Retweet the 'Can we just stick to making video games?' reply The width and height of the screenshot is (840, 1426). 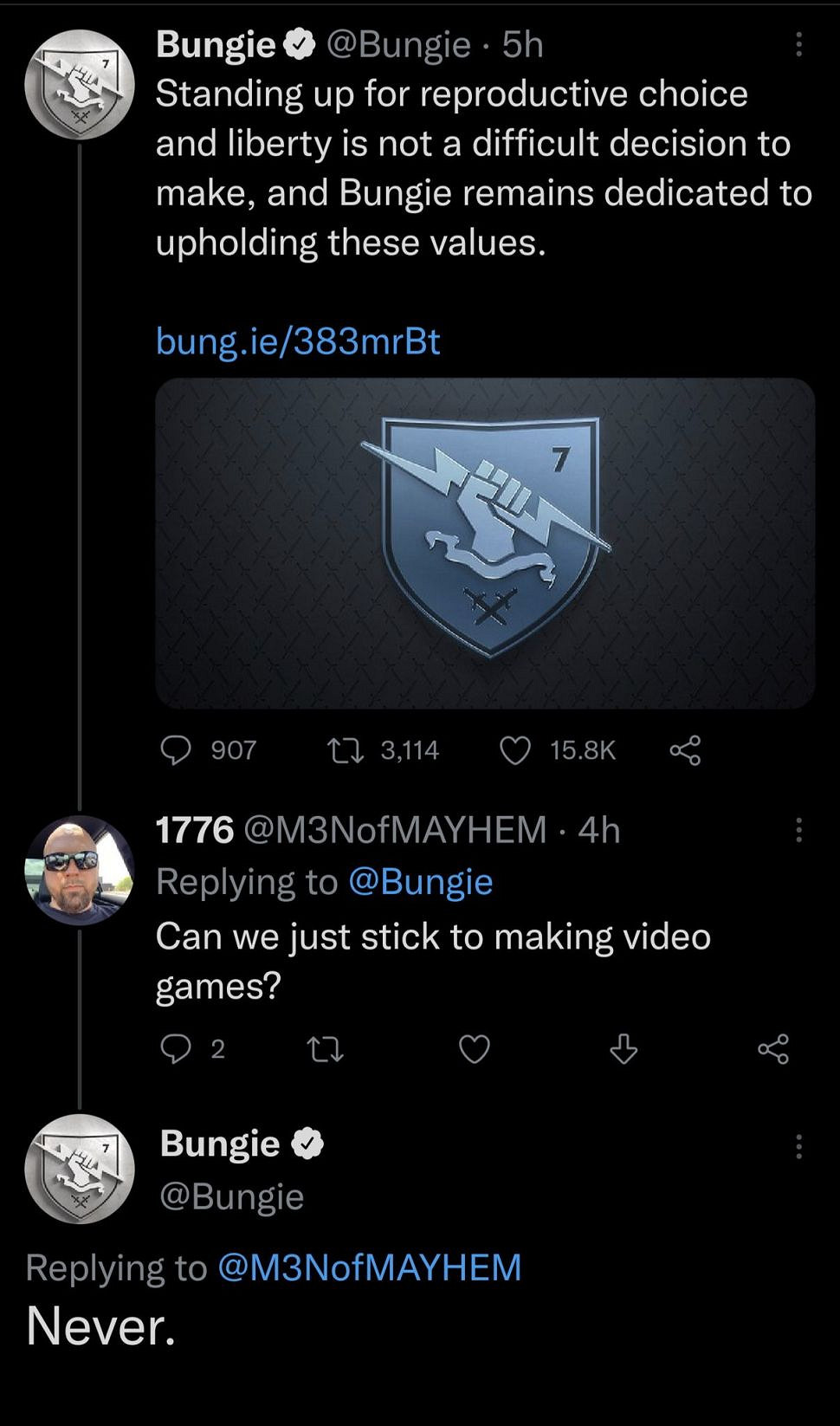coord(326,1048)
